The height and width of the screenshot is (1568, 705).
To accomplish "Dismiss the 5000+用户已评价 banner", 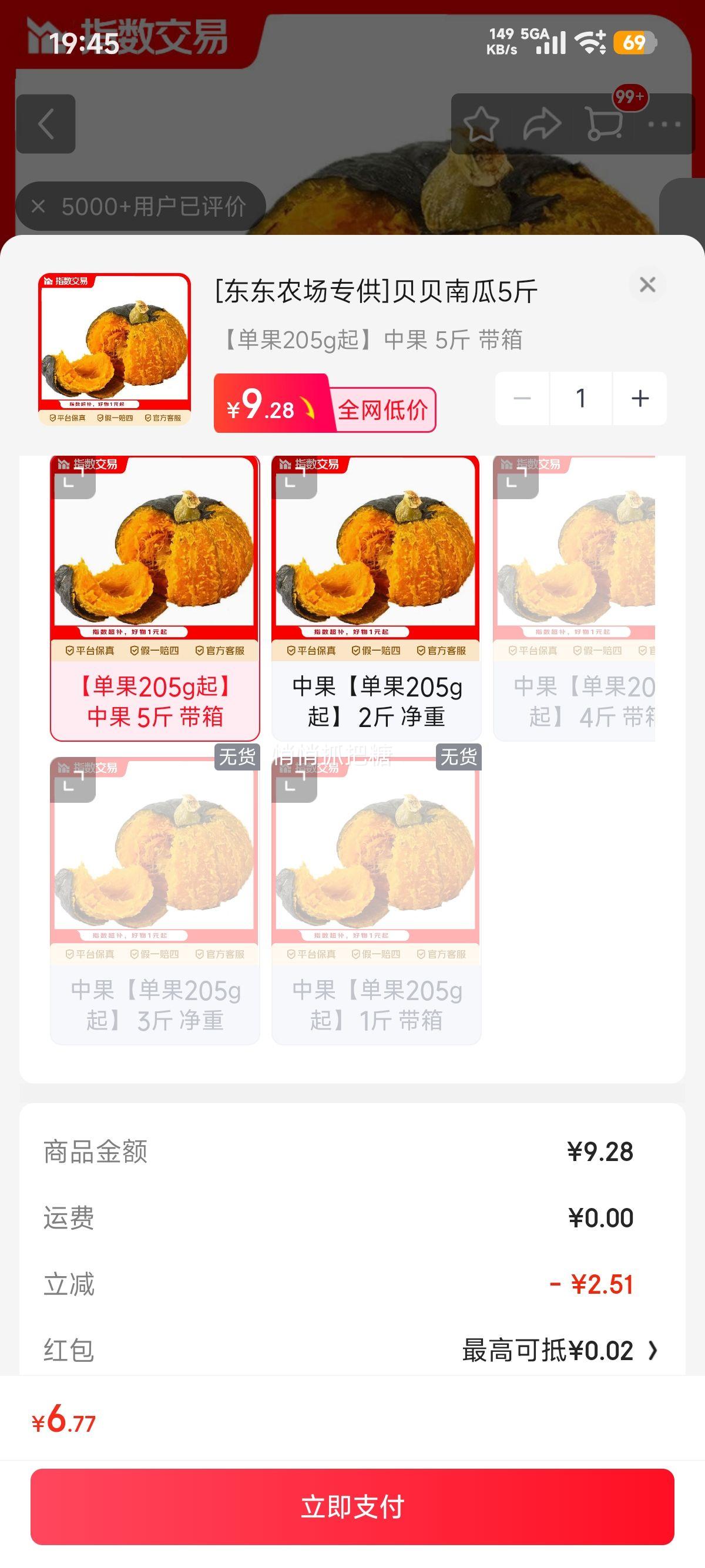I will click(39, 207).
